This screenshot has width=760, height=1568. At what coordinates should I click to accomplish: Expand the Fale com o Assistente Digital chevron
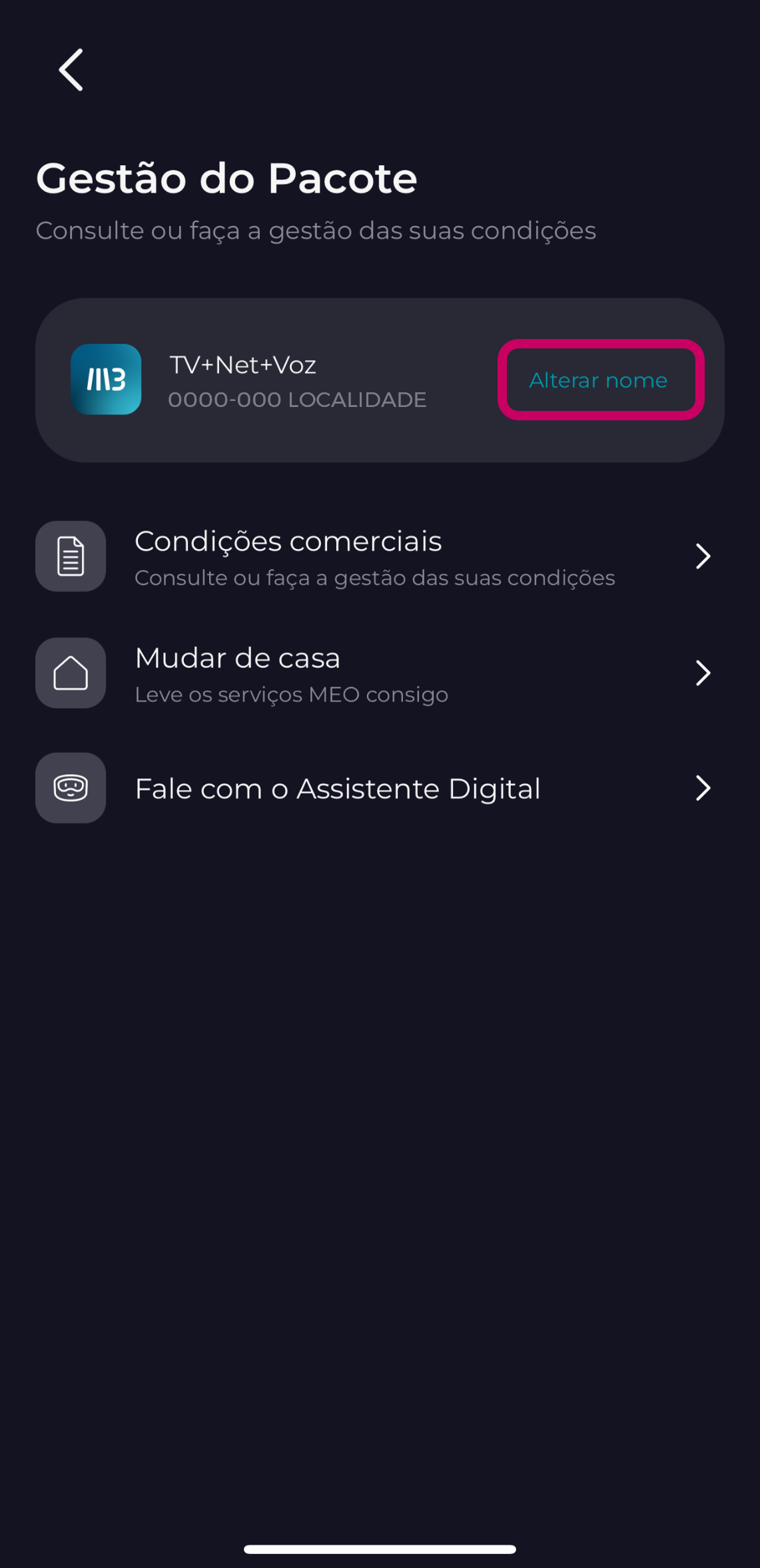(703, 787)
